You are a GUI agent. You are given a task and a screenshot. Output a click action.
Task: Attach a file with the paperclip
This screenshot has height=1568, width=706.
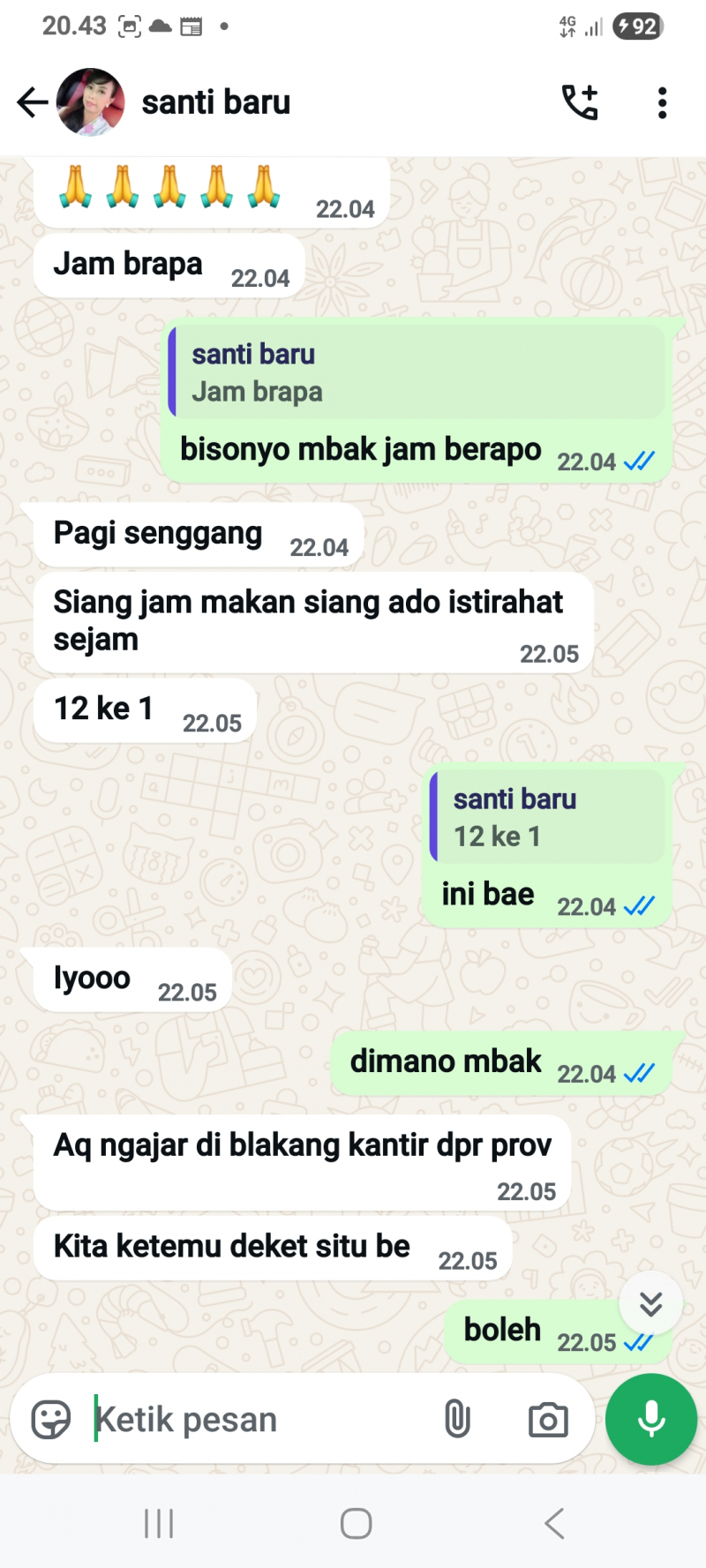(457, 1420)
